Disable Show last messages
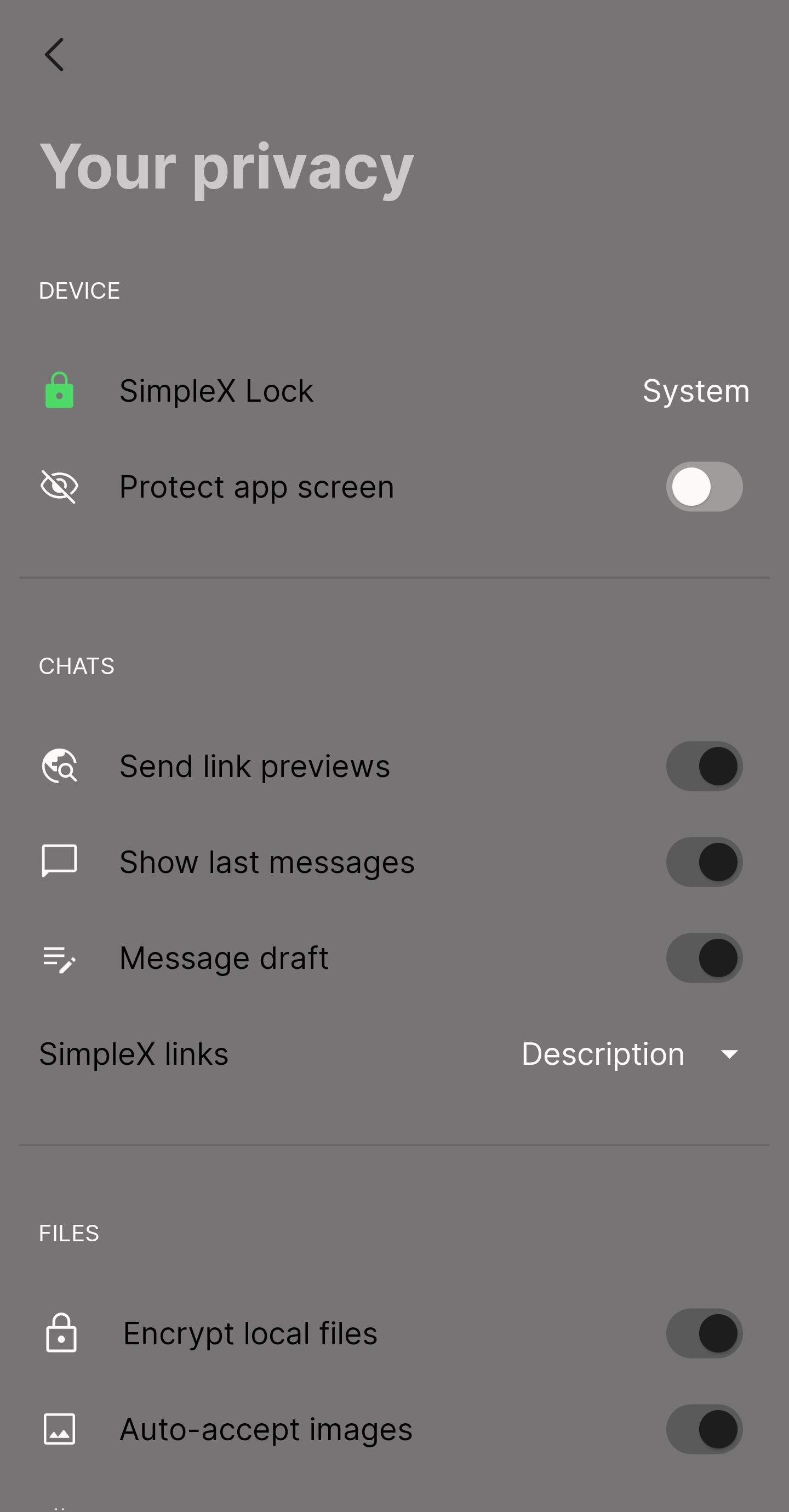This screenshot has width=789, height=1512. (x=704, y=861)
